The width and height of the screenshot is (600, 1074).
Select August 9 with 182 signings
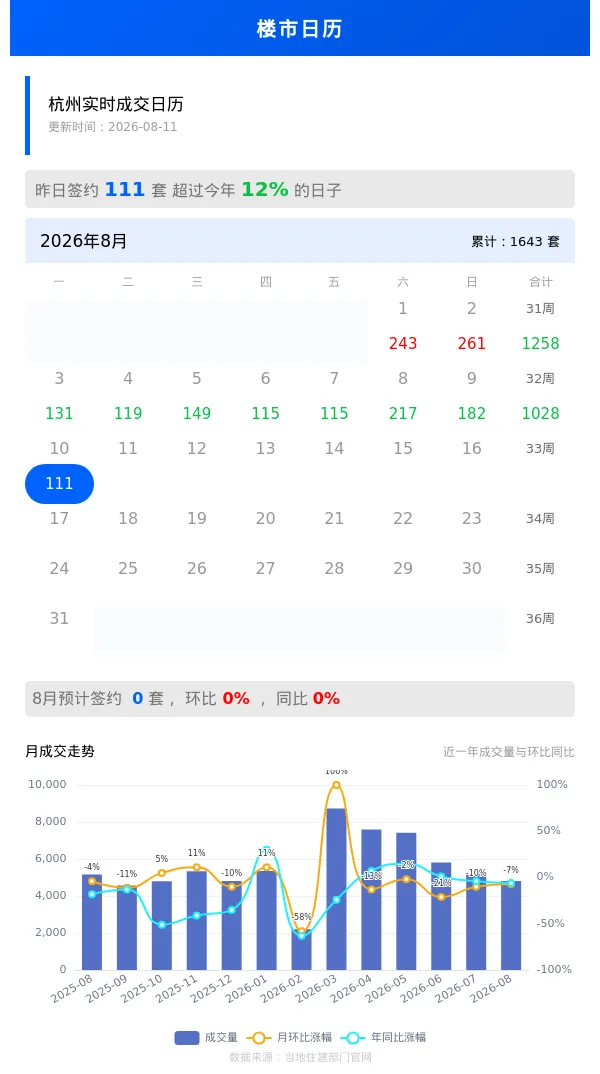pos(472,396)
